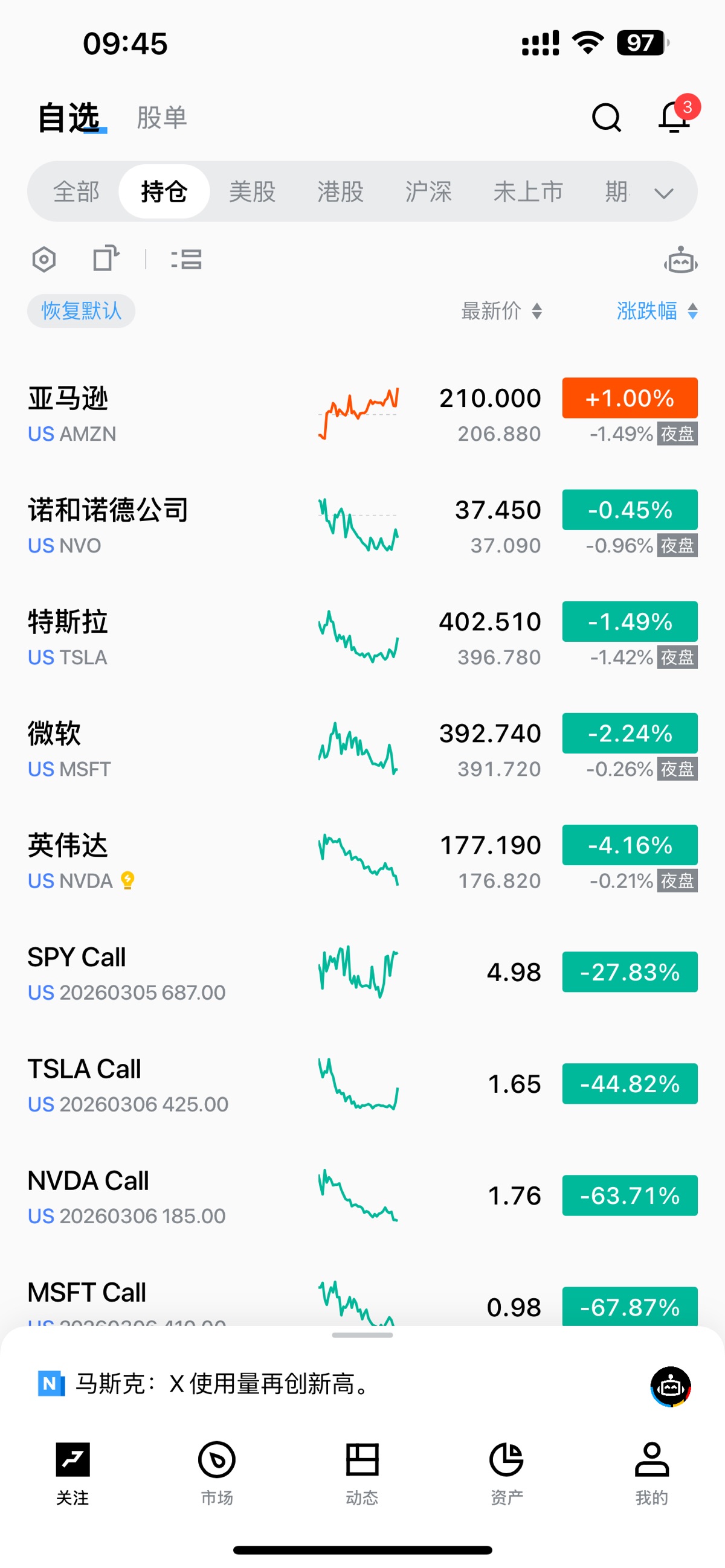Screen dimensions: 725x1568
Task: Change the list view layout icon
Action: tap(186, 259)
